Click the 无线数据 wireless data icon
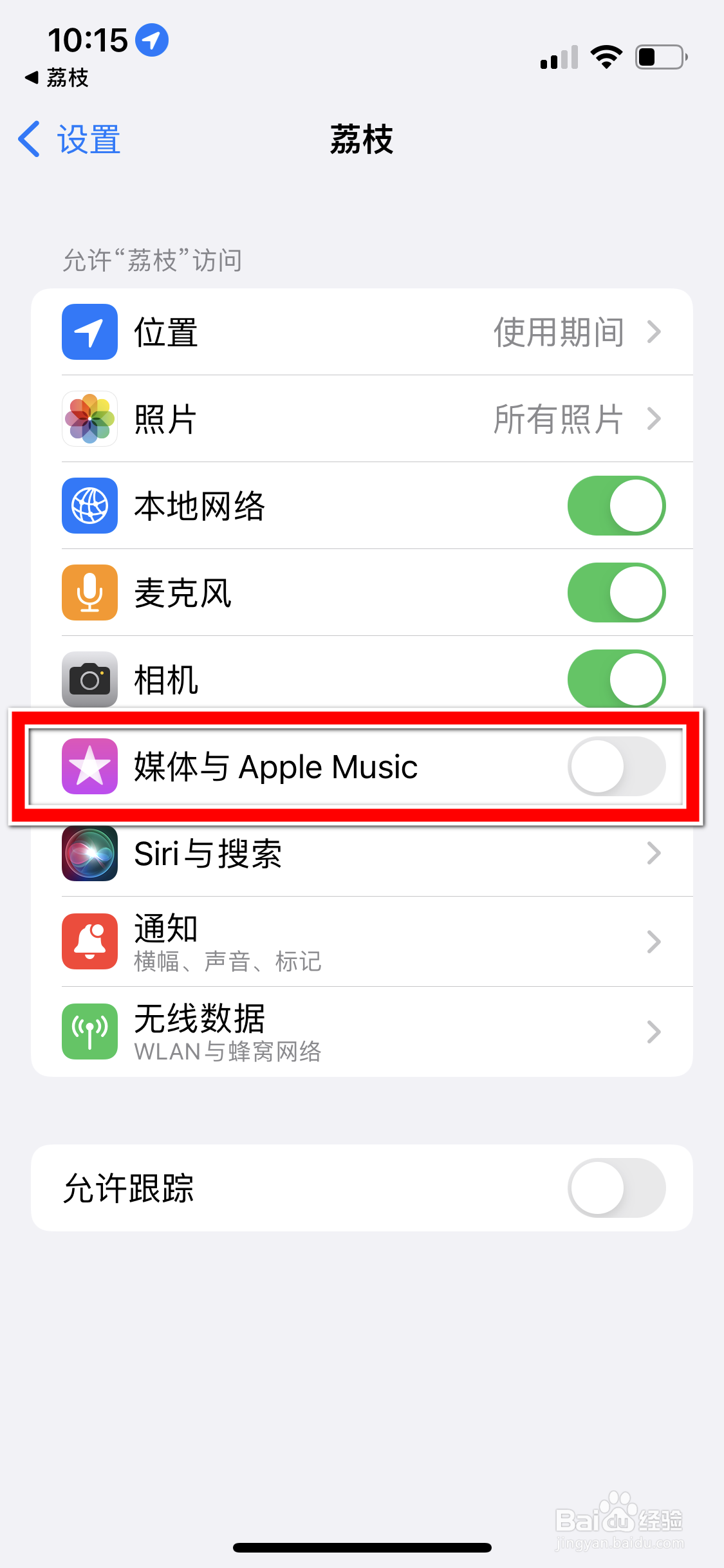Viewport: 724px width, 1568px height. tap(89, 1030)
